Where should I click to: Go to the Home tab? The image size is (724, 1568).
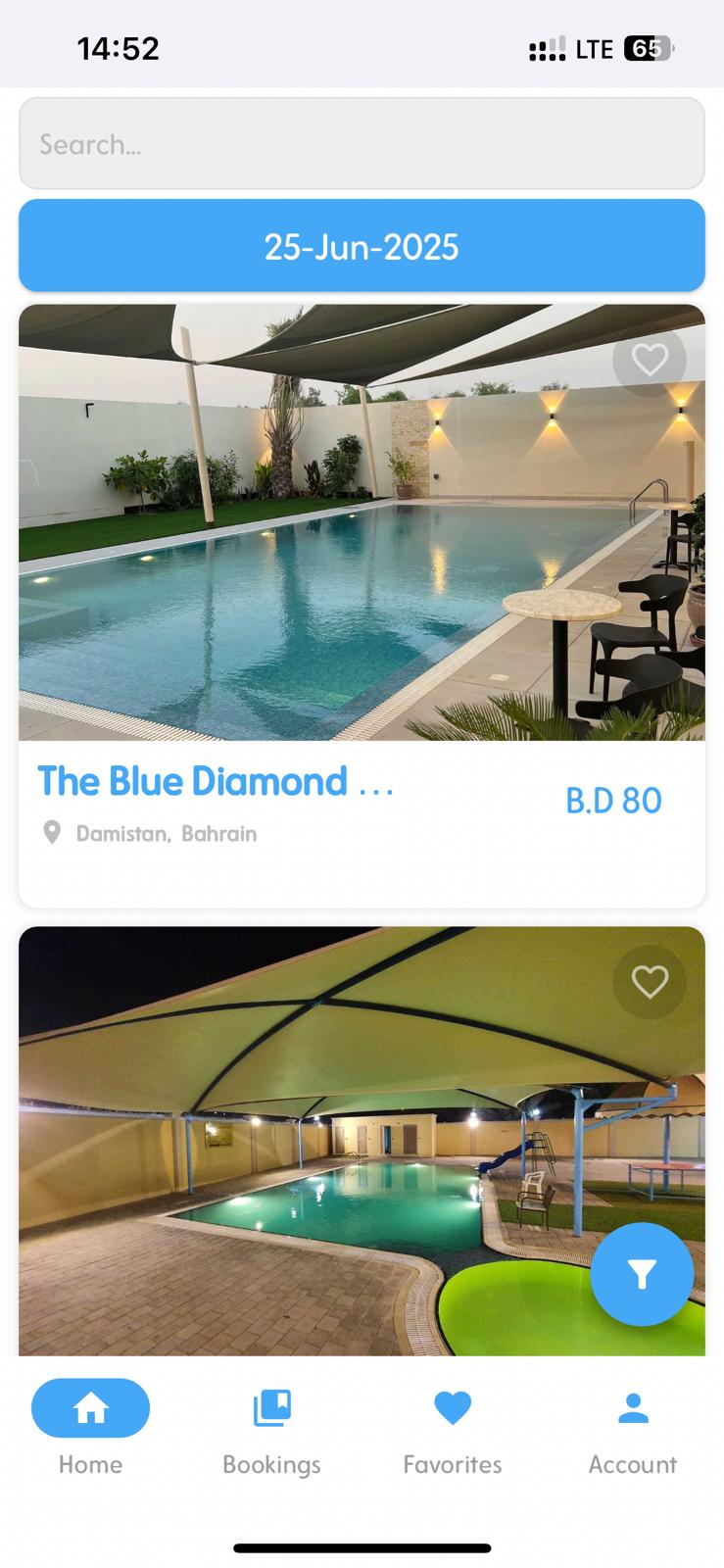(x=90, y=1427)
